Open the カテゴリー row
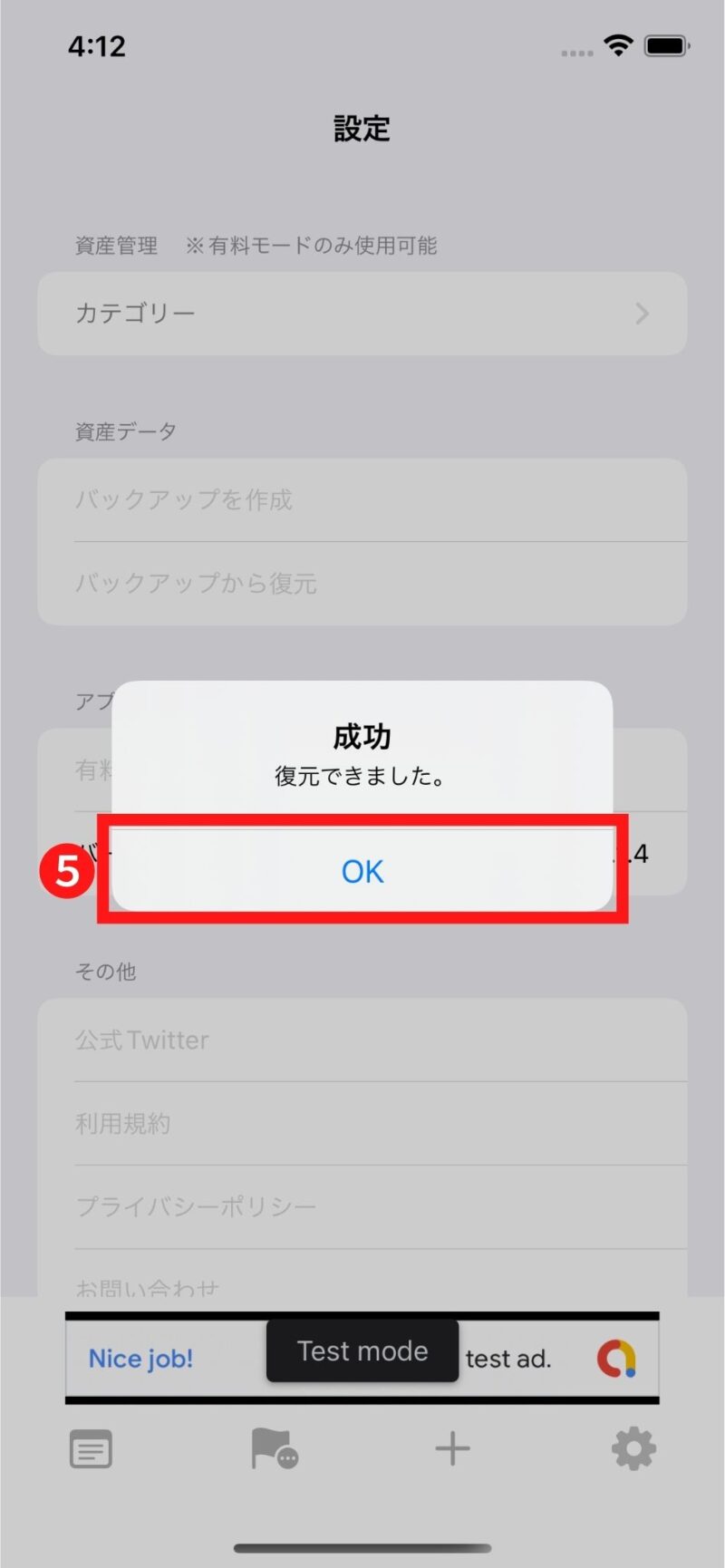This screenshot has height=1568, width=725. [x=362, y=314]
